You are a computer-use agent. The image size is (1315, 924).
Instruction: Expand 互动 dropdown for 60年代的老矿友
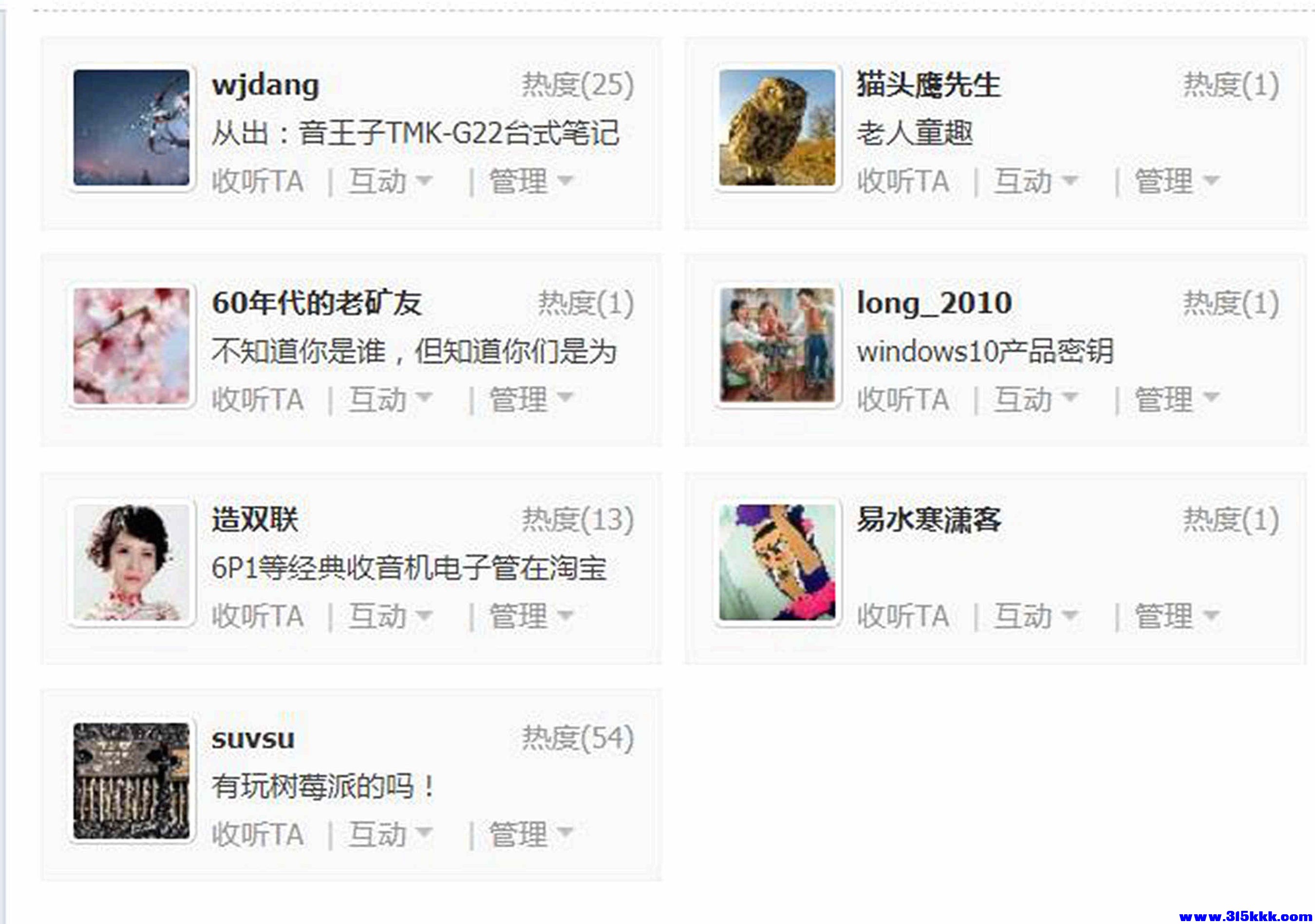click(390, 399)
